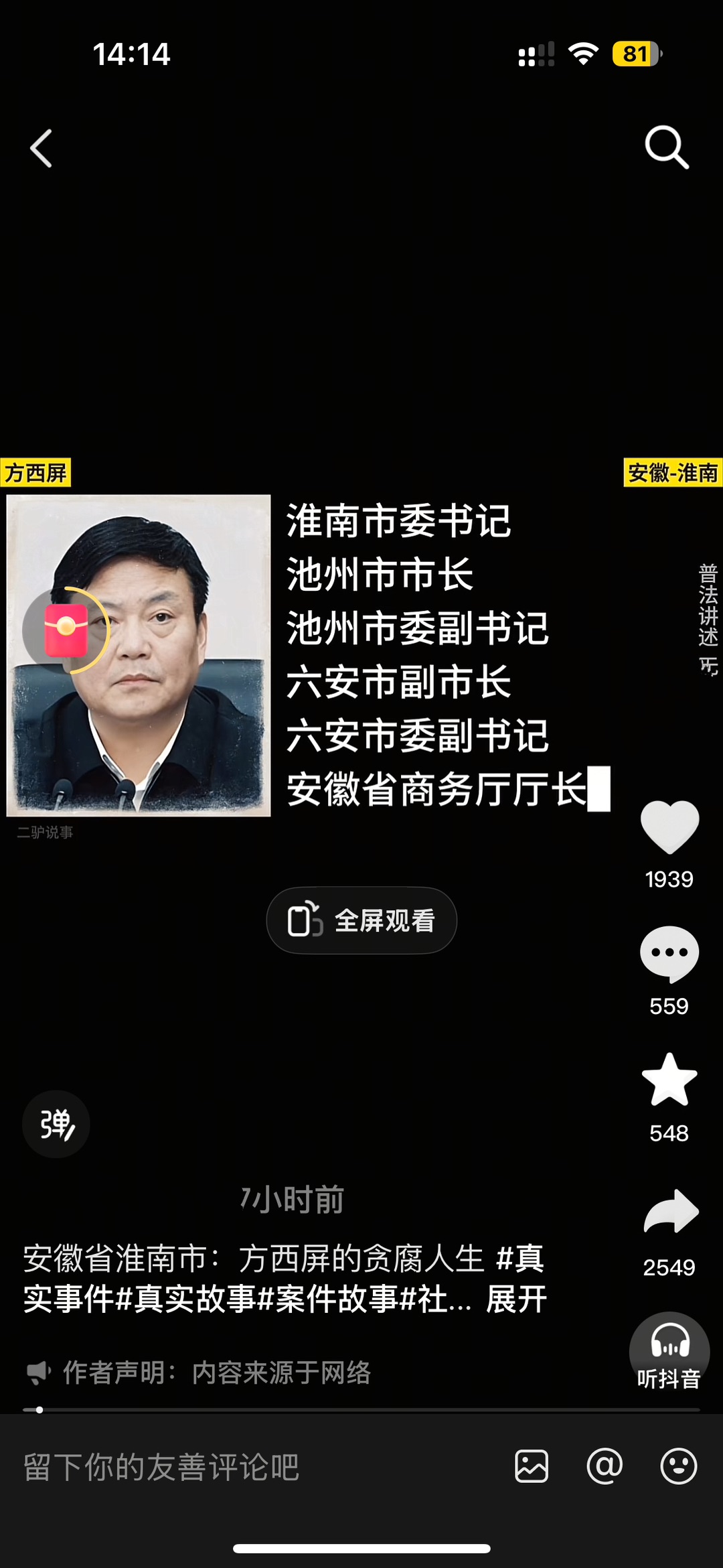This screenshot has width=723, height=1568.
Task: Like this video with the heart
Action: (x=669, y=828)
